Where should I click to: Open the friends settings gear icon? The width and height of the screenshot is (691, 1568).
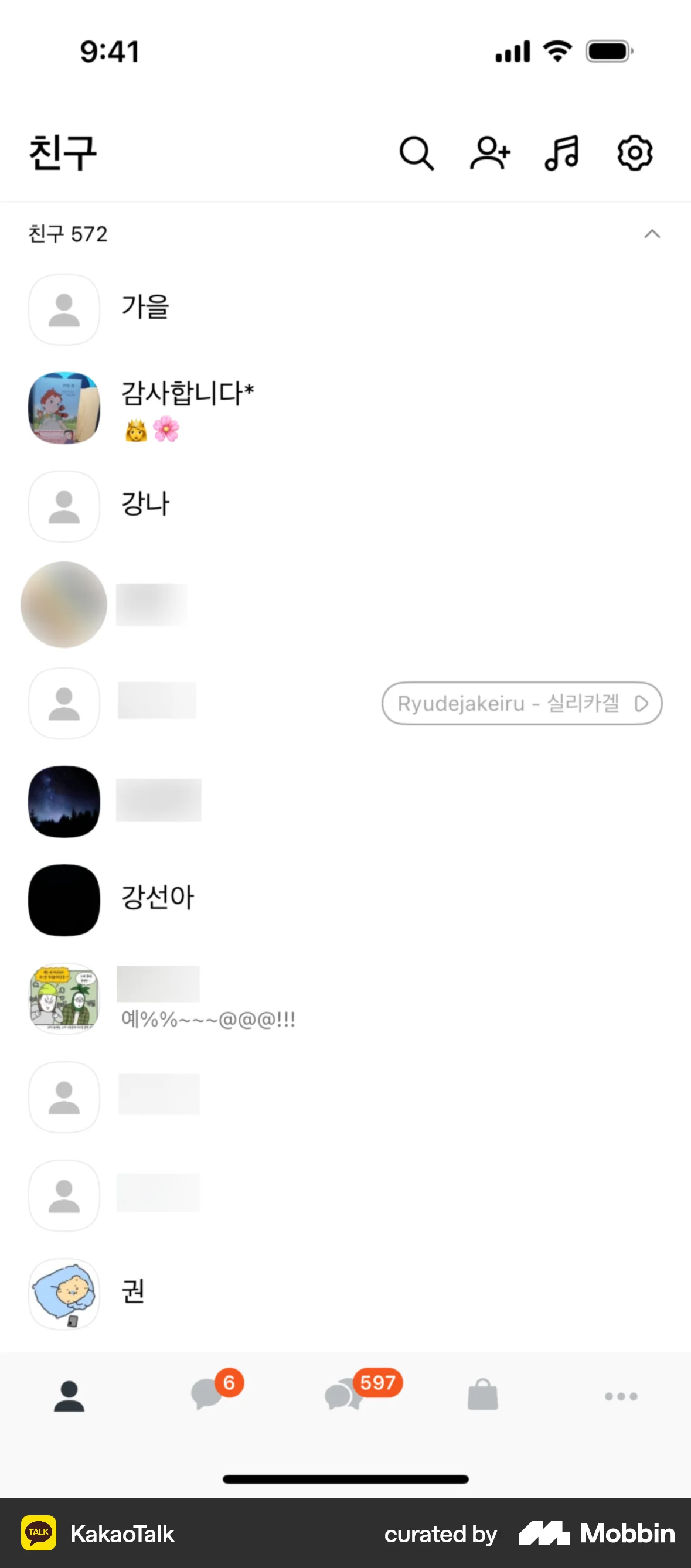tap(634, 154)
